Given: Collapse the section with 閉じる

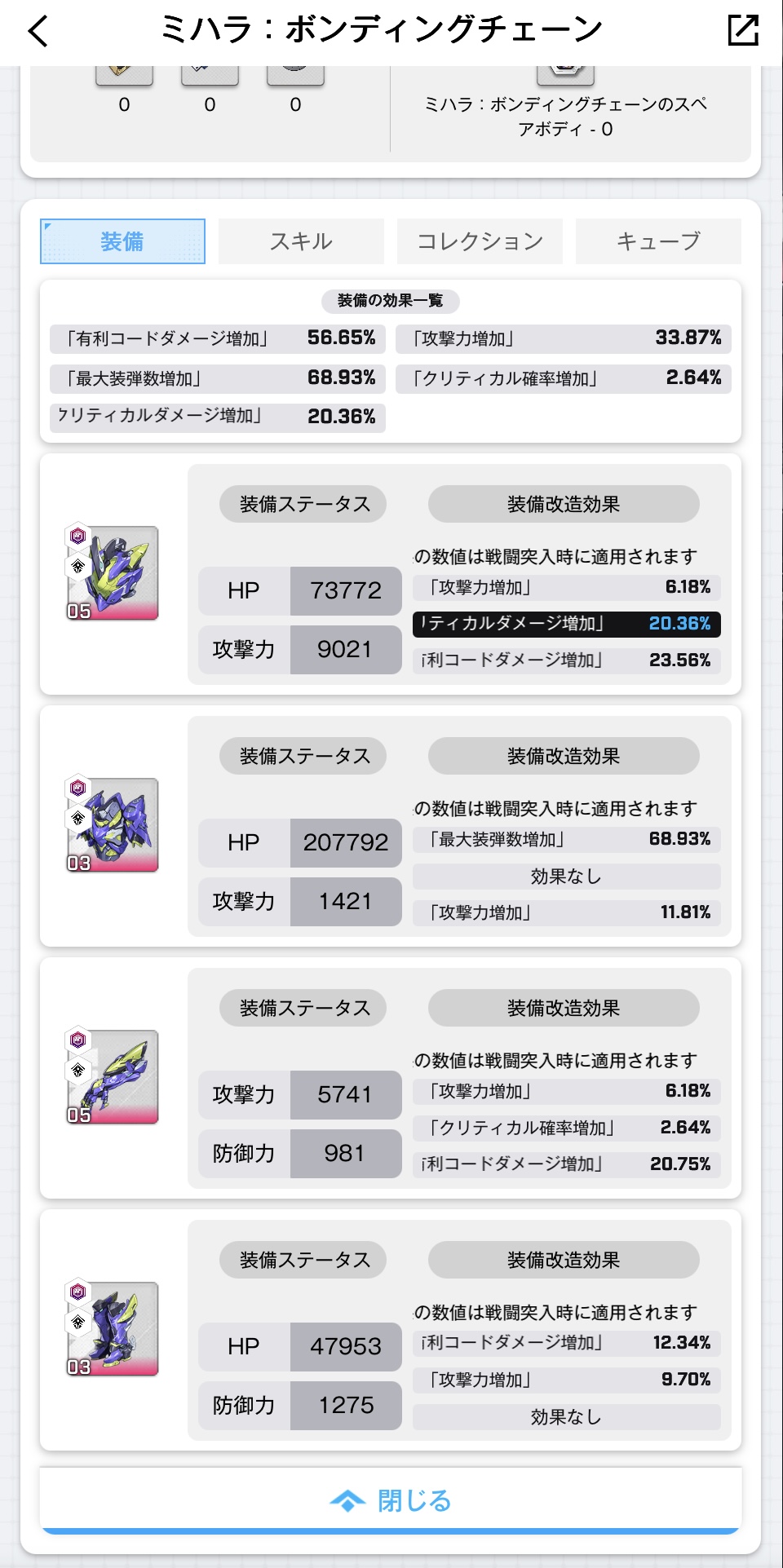Looking at the screenshot, I should click(391, 1500).
